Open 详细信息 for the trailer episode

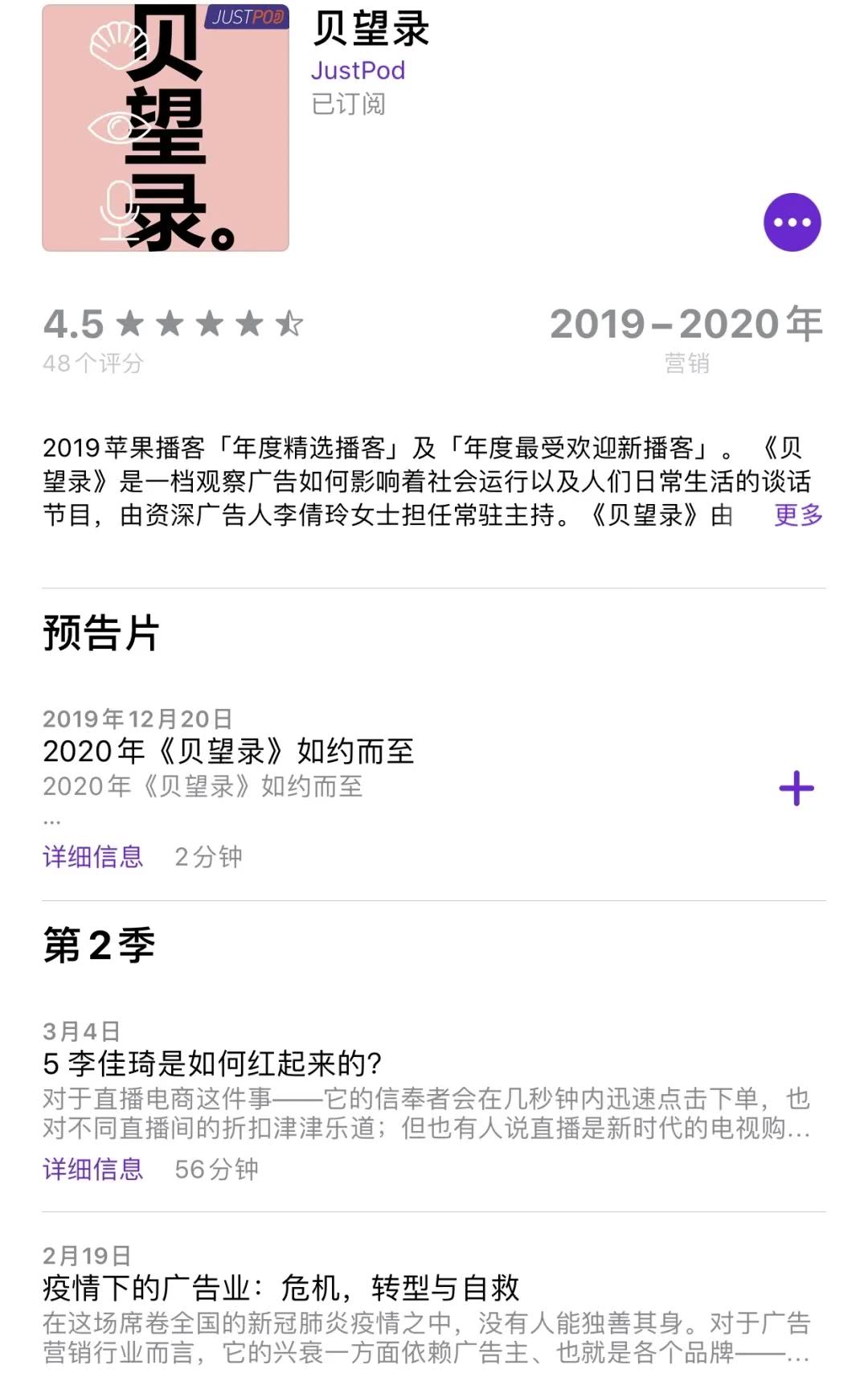tap(93, 857)
